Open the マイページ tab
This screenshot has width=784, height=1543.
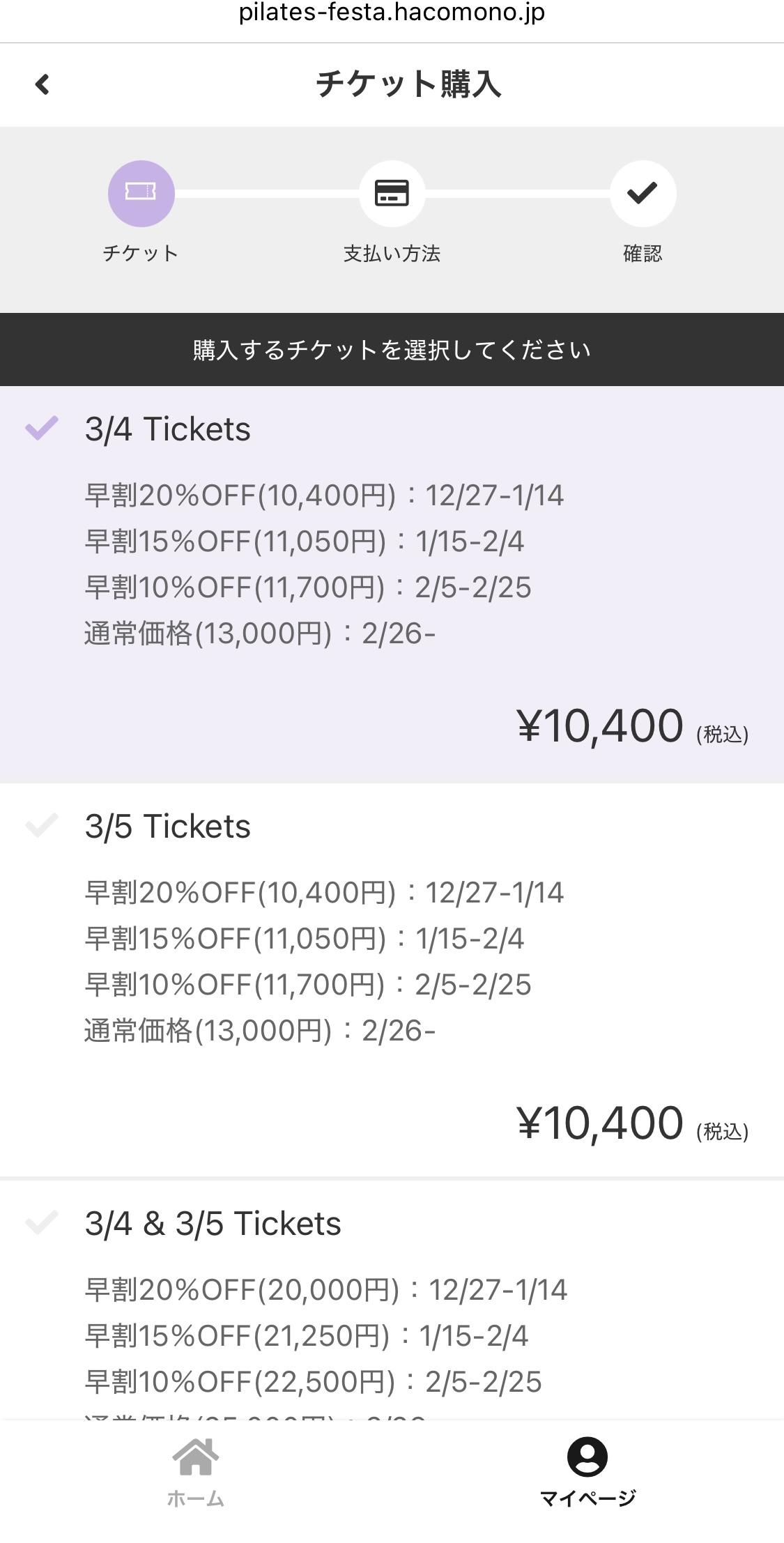pyautogui.click(x=587, y=1472)
